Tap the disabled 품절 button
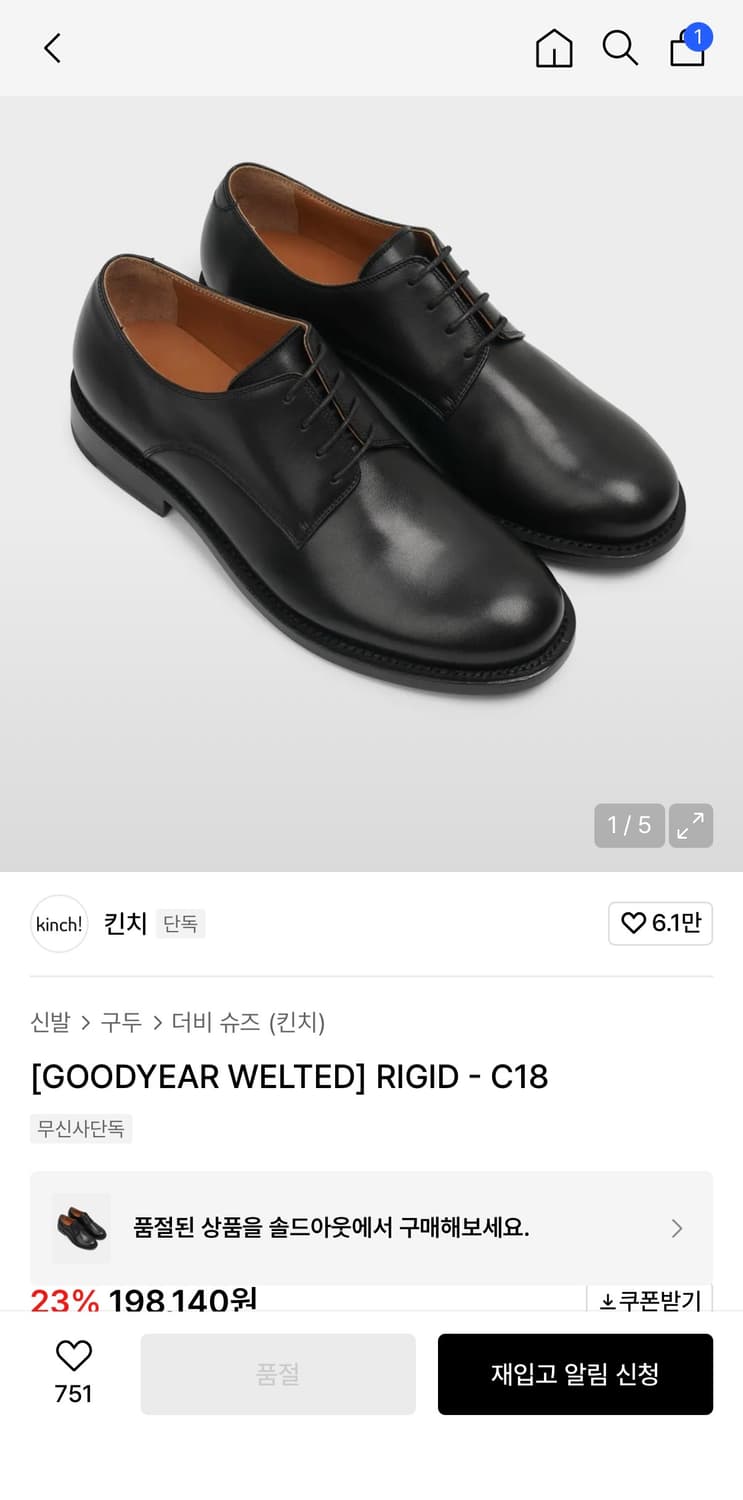The image size is (743, 1500). tap(278, 1373)
